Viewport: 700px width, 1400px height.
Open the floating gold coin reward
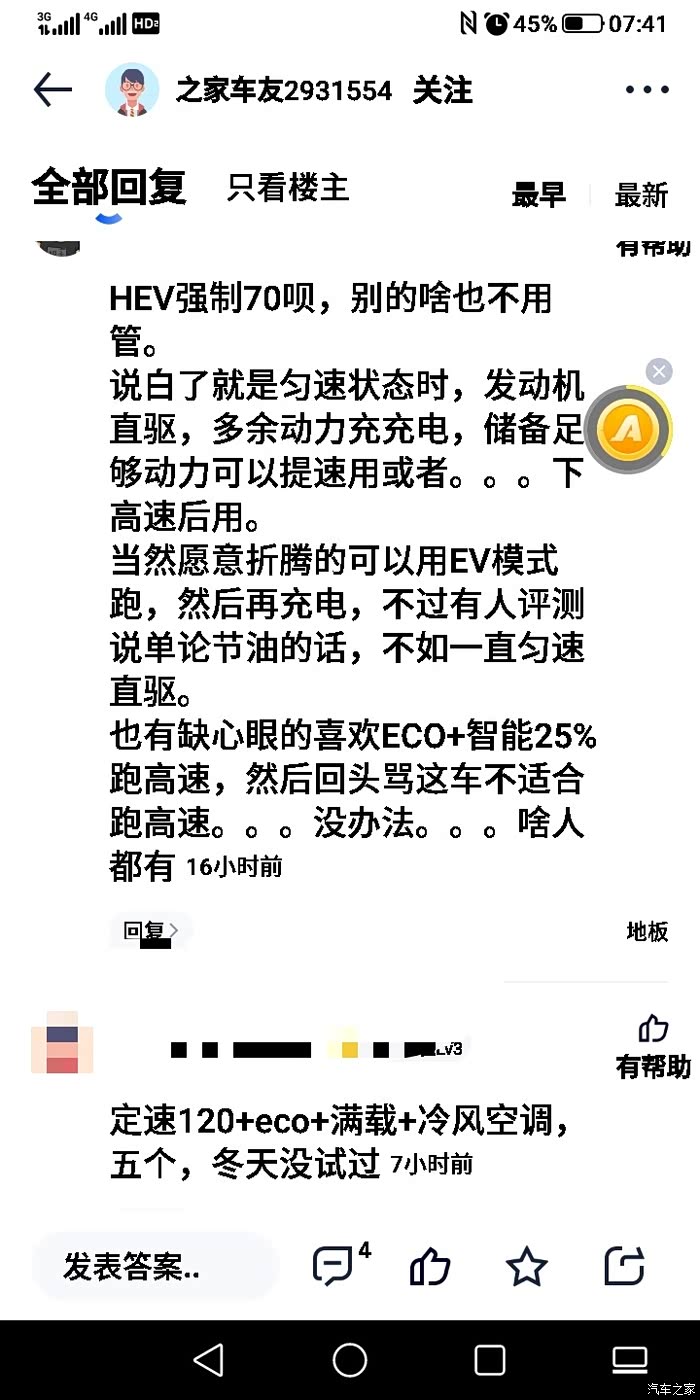click(627, 430)
